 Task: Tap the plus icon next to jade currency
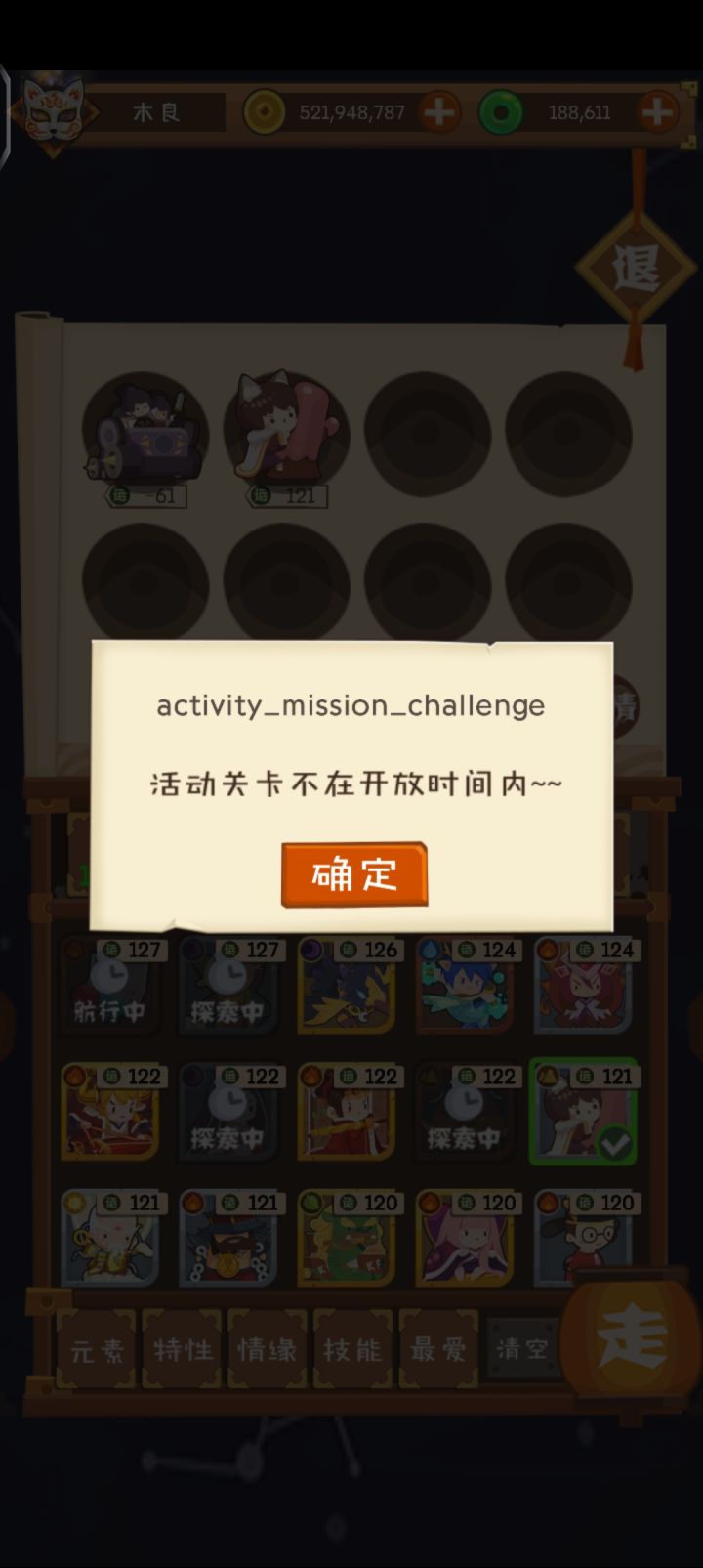656,111
